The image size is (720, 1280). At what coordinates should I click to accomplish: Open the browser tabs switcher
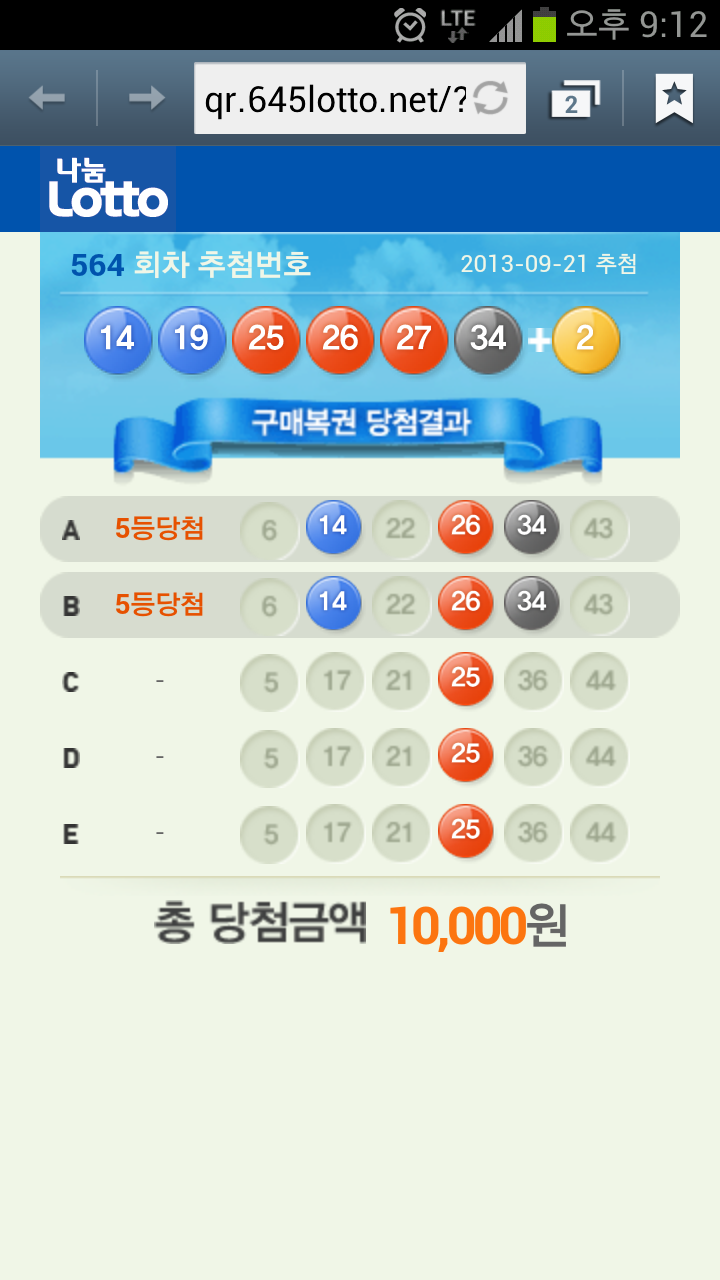(575, 99)
